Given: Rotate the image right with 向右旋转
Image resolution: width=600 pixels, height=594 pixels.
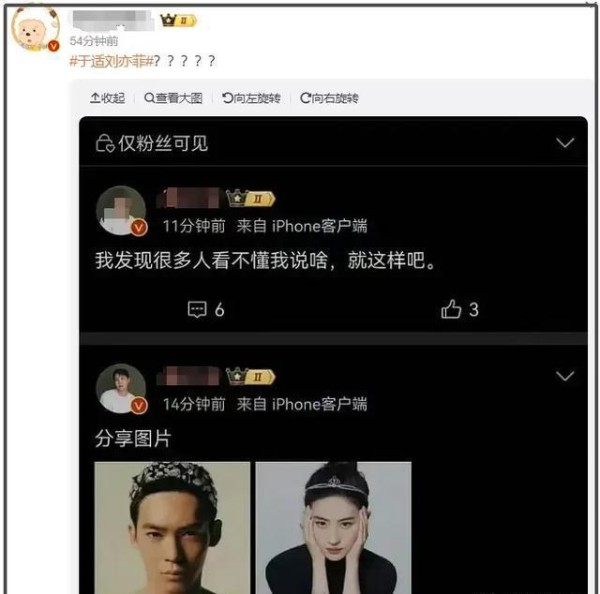Looking at the screenshot, I should pyautogui.click(x=329, y=98).
